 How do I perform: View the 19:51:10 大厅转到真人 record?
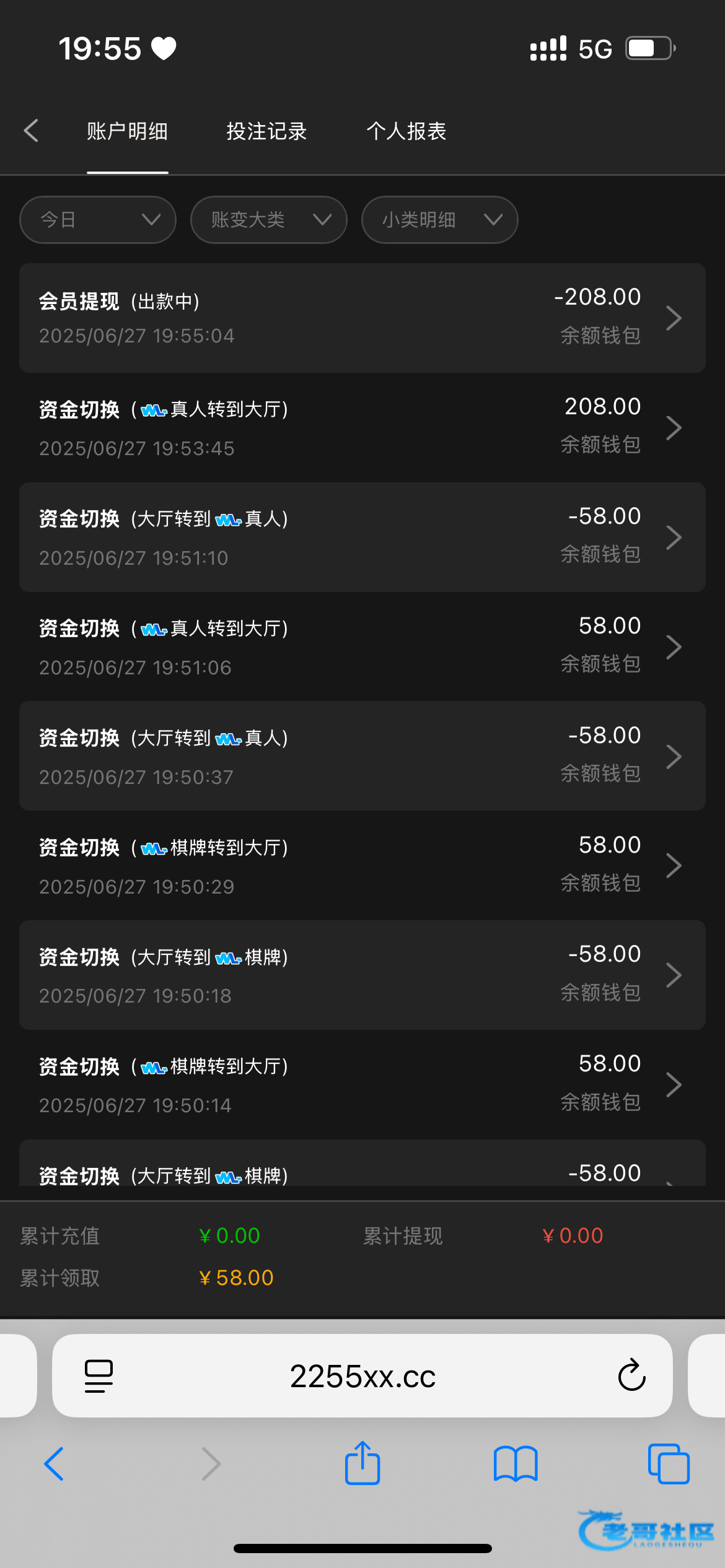coord(362,537)
